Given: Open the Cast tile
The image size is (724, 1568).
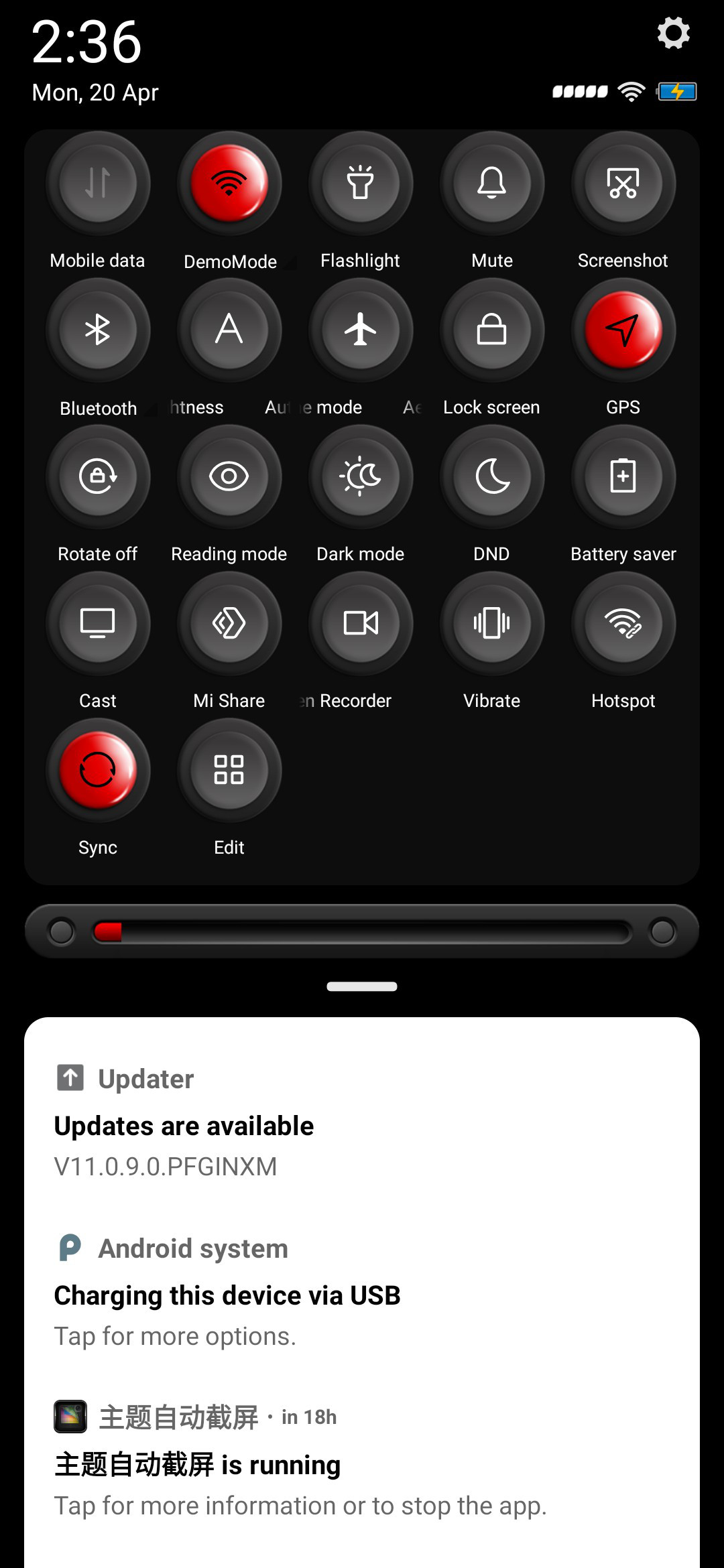Looking at the screenshot, I should coord(98,623).
